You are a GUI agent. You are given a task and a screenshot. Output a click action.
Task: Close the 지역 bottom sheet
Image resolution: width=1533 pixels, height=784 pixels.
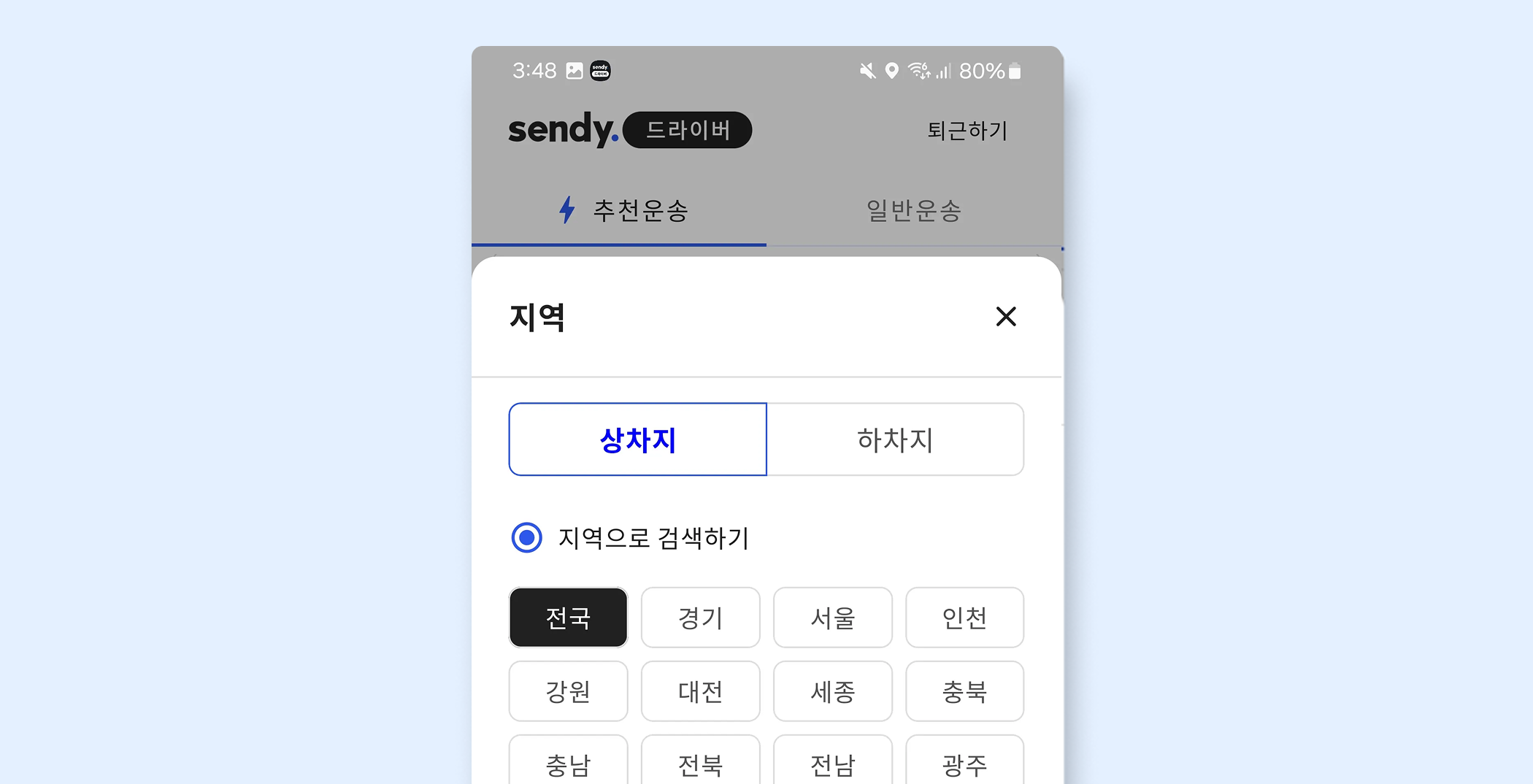(x=1006, y=316)
